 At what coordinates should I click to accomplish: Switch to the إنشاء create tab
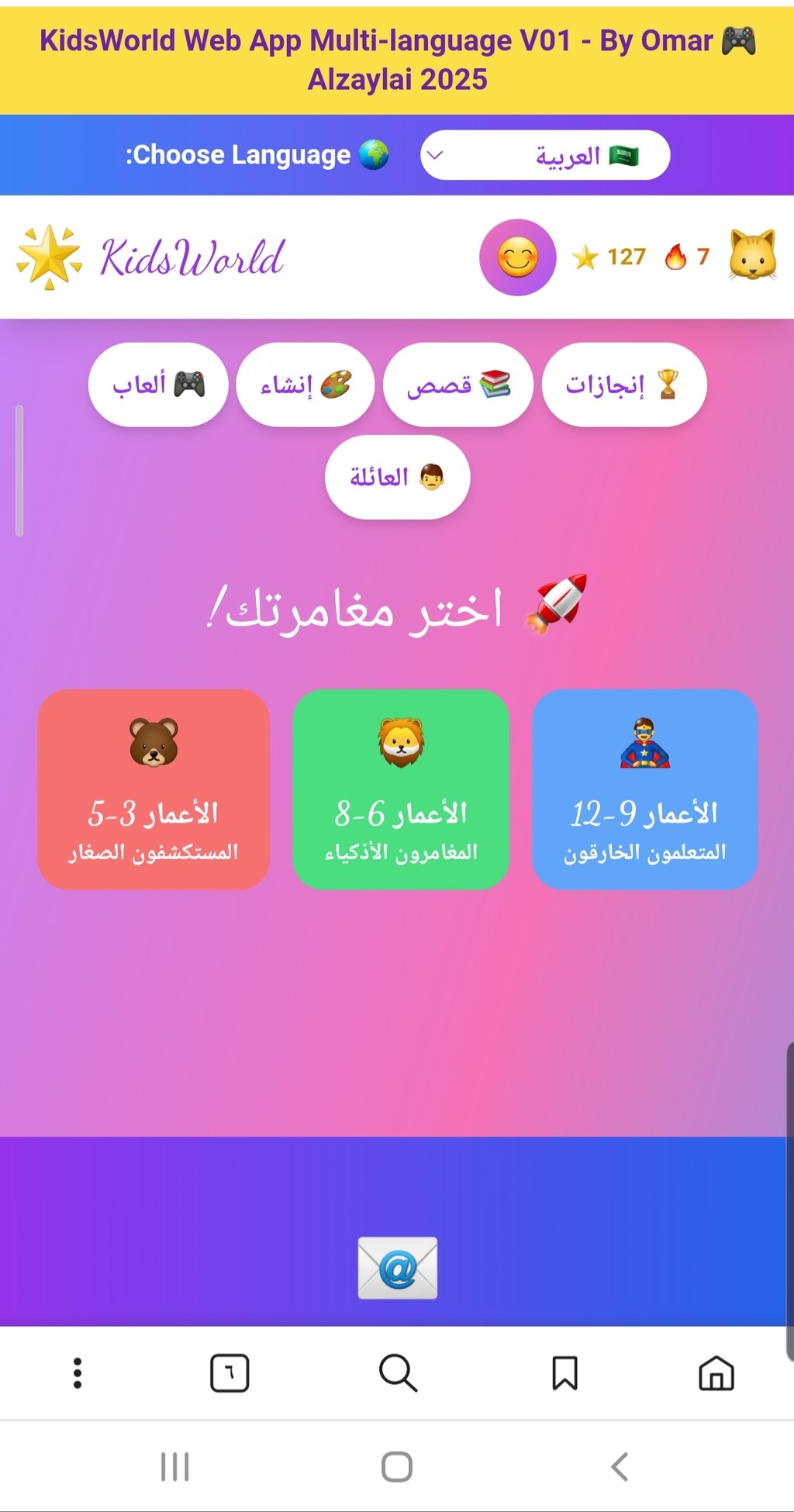coord(306,385)
